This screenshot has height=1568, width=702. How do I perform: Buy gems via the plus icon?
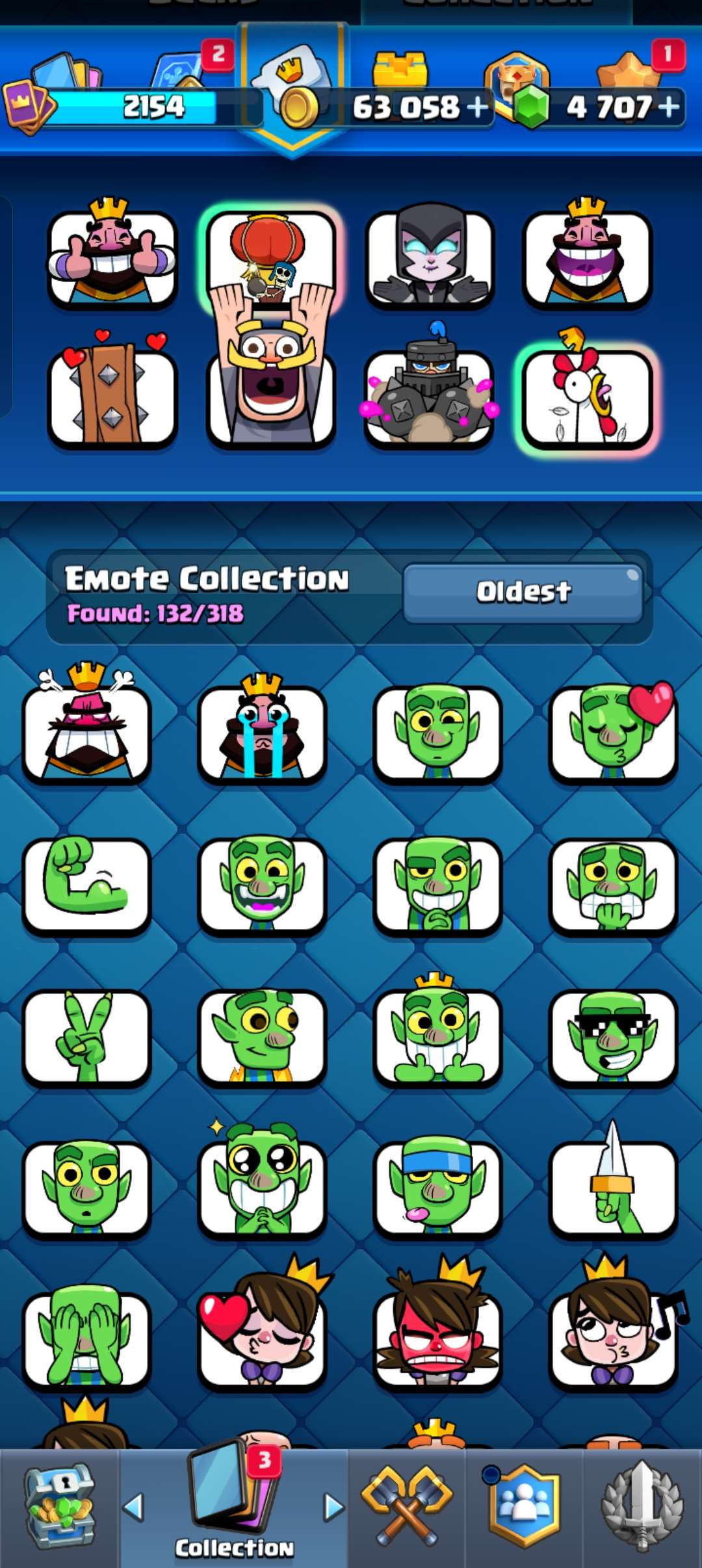point(669,107)
